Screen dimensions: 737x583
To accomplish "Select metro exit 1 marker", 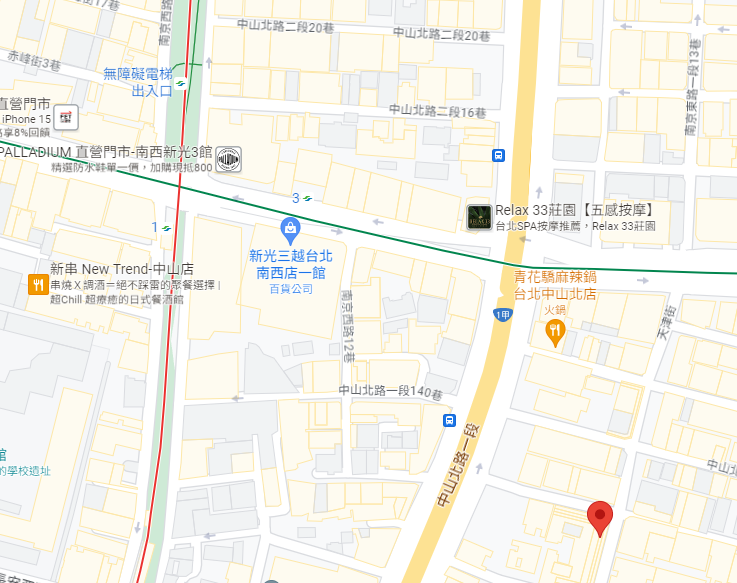I will pos(166,228).
